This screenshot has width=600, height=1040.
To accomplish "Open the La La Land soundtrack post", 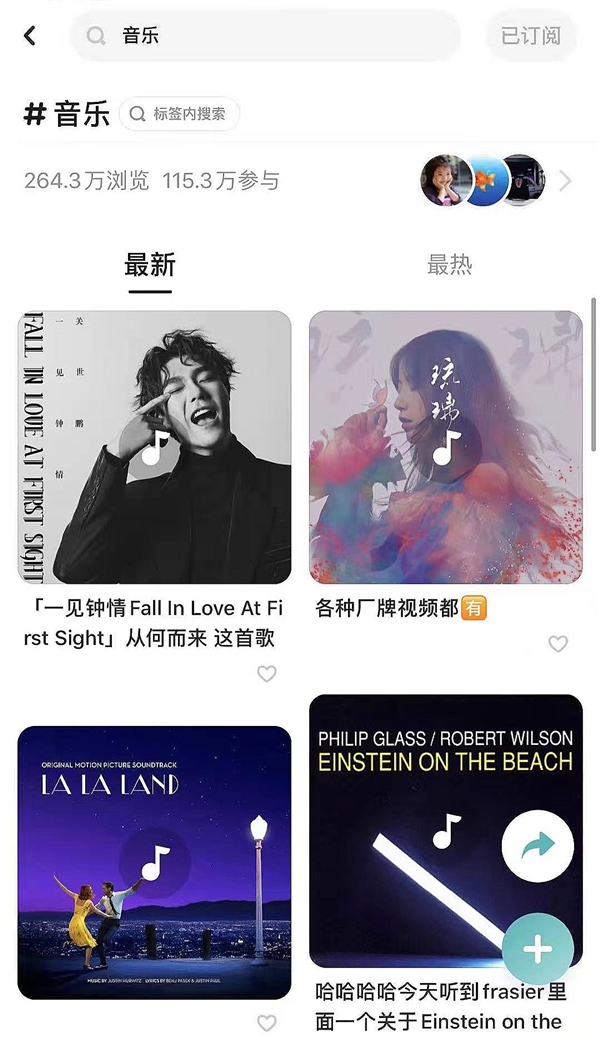I will coord(155,862).
